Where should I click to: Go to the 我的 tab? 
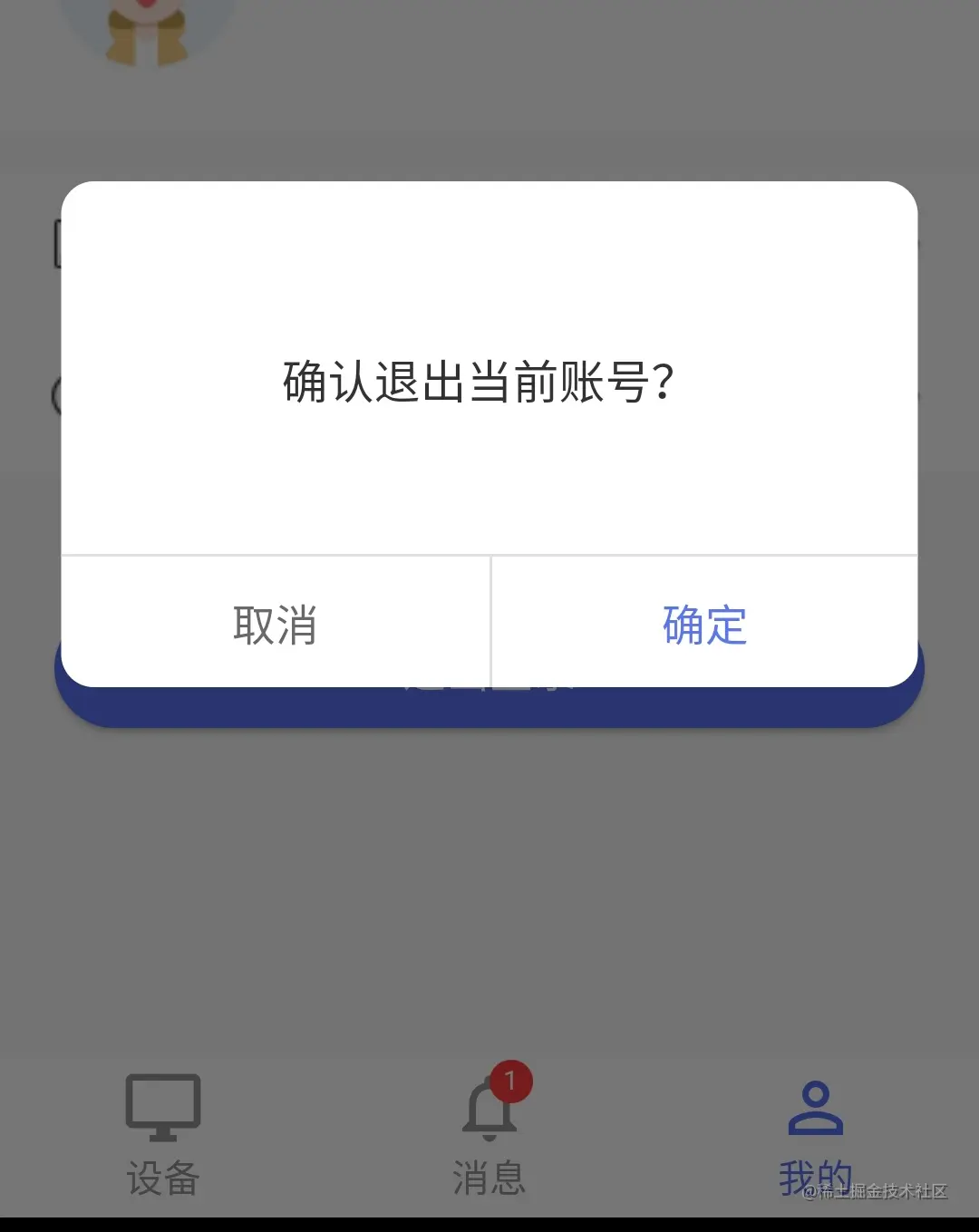(815, 1135)
